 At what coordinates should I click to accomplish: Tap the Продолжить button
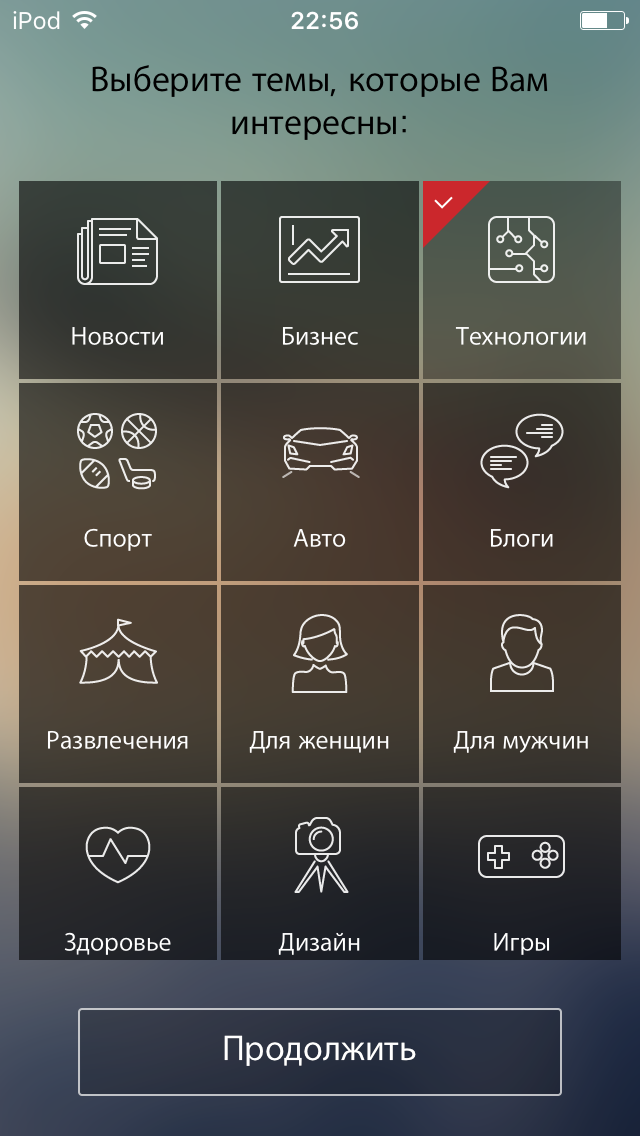320,1051
